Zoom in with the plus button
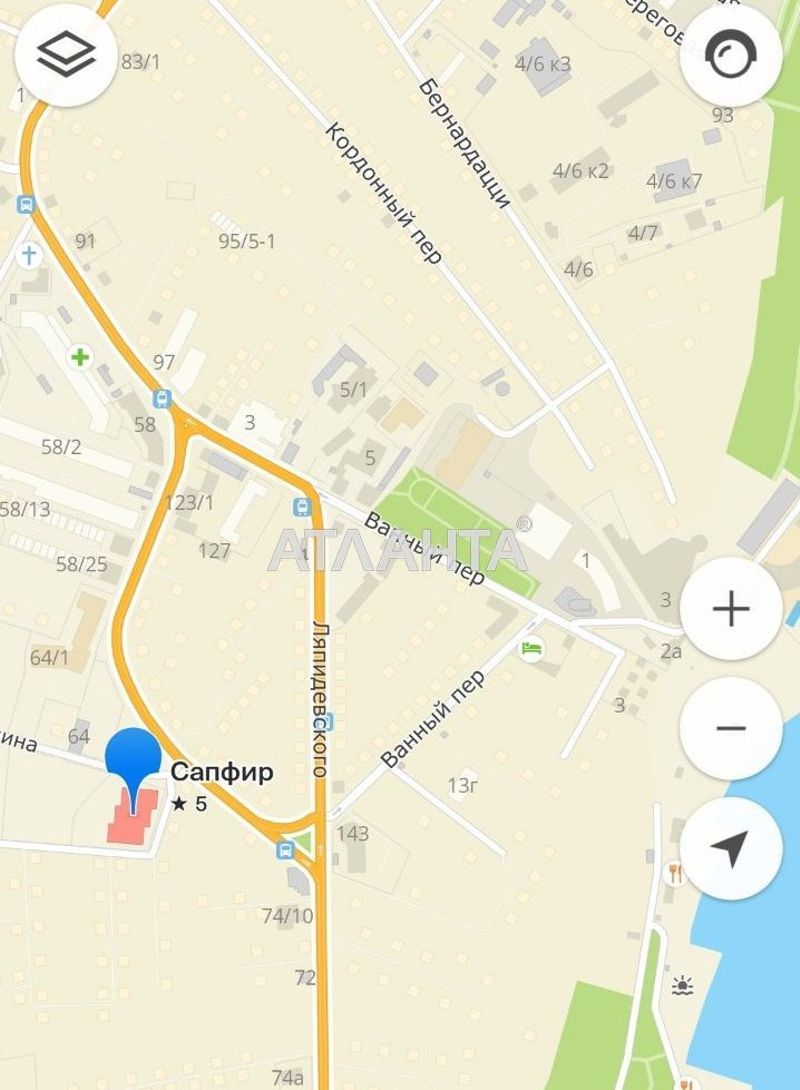 point(731,608)
